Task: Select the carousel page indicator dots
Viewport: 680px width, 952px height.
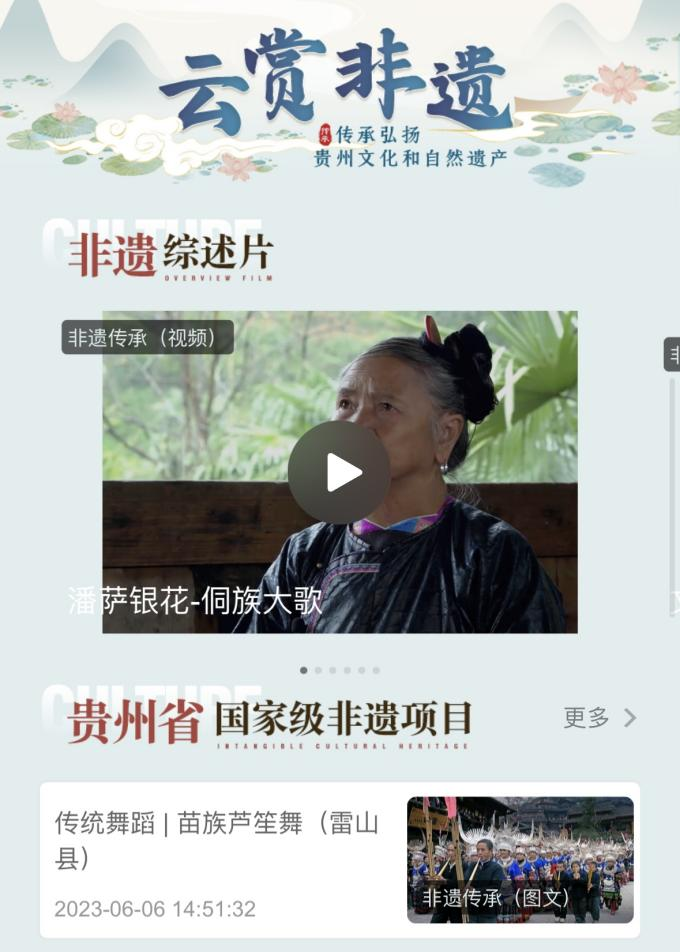Action: 340,670
